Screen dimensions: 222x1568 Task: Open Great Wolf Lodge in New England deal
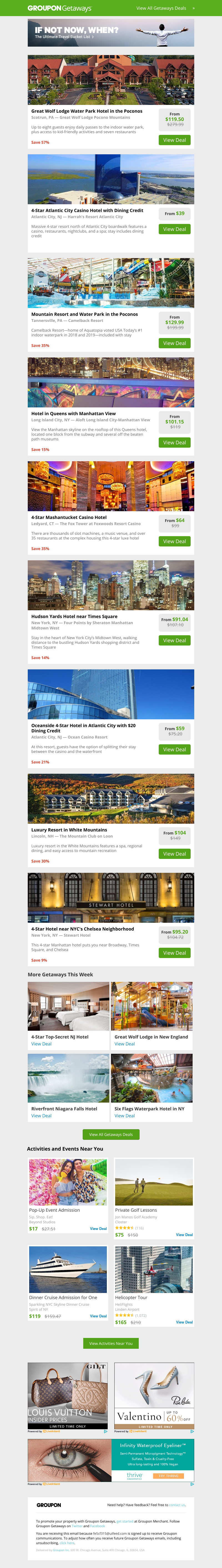tap(125, 1044)
